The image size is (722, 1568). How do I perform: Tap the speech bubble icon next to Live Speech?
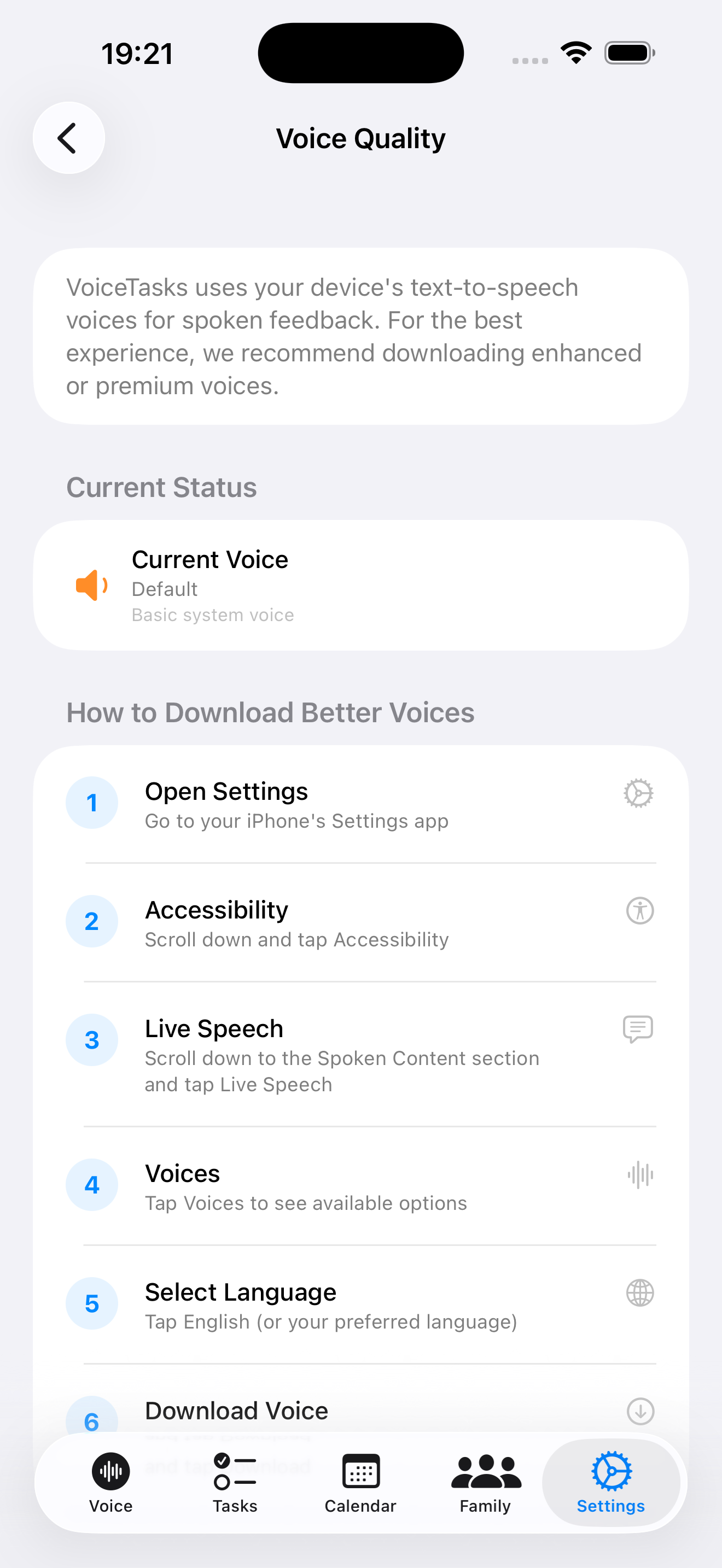(x=638, y=1029)
